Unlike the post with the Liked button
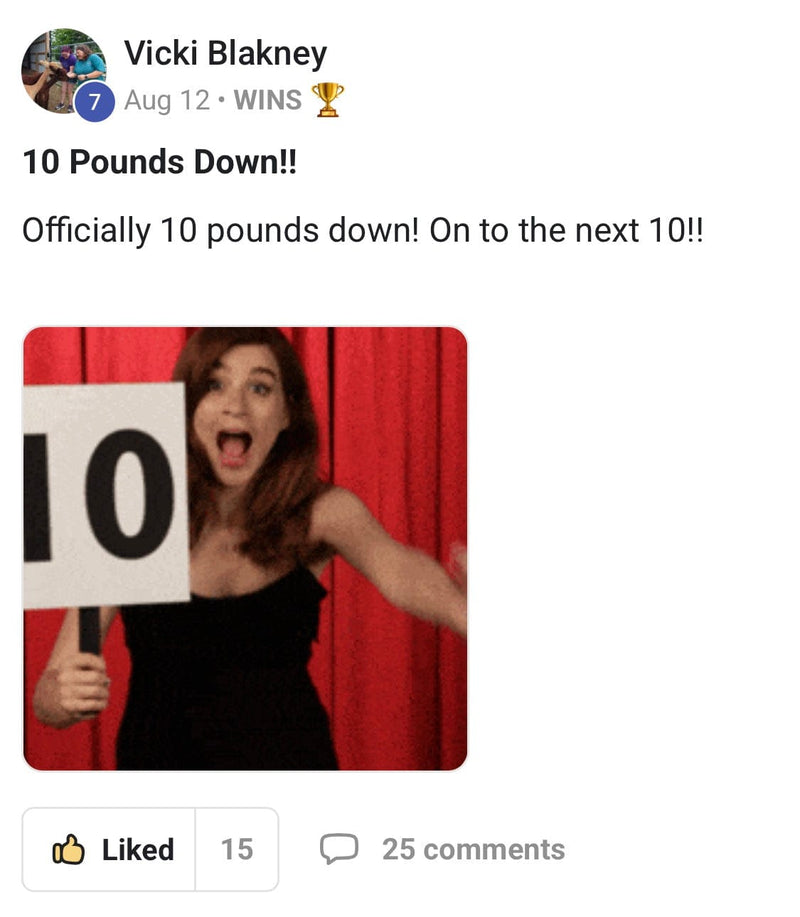 point(110,849)
